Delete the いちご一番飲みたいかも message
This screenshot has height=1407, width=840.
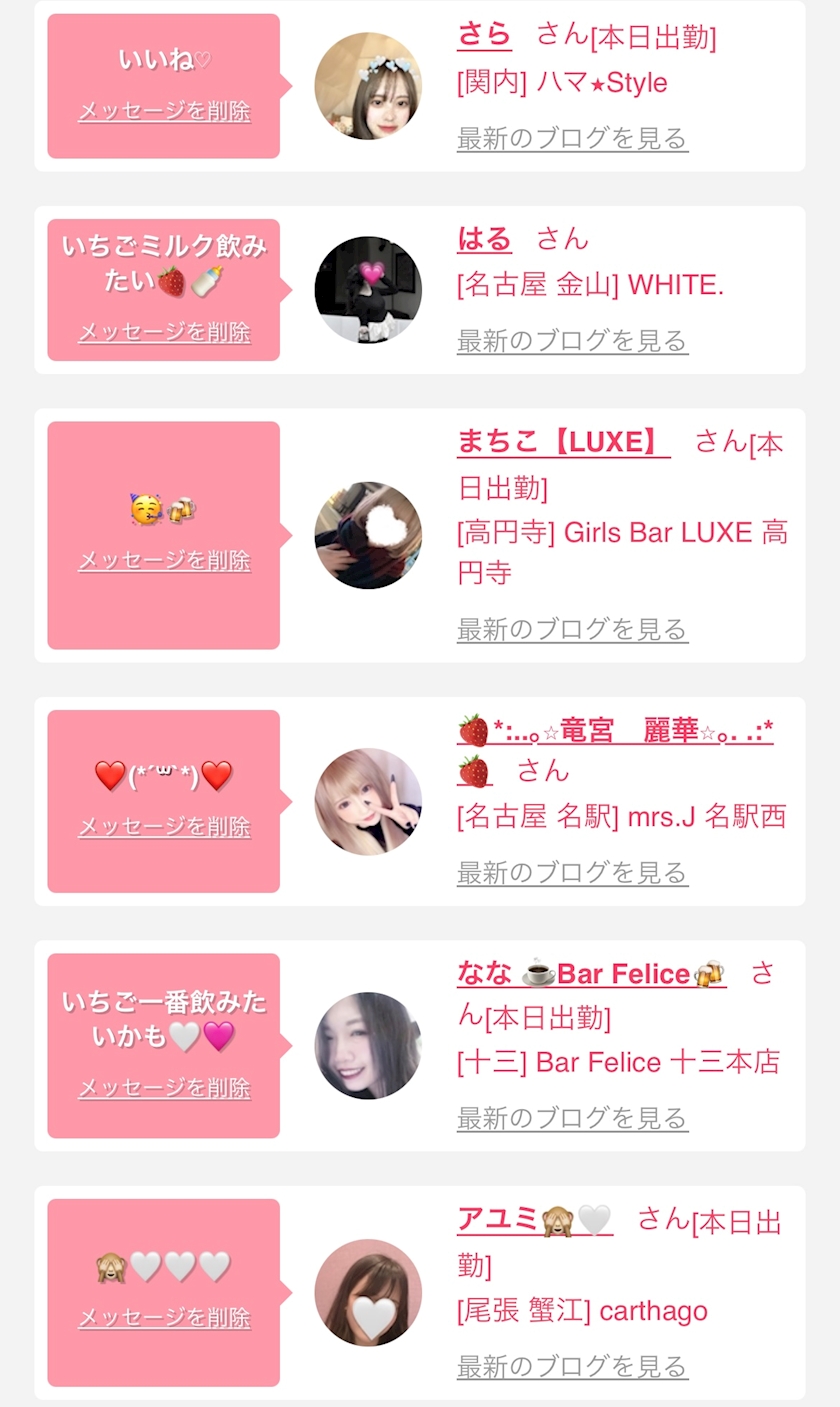click(164, 1088)
